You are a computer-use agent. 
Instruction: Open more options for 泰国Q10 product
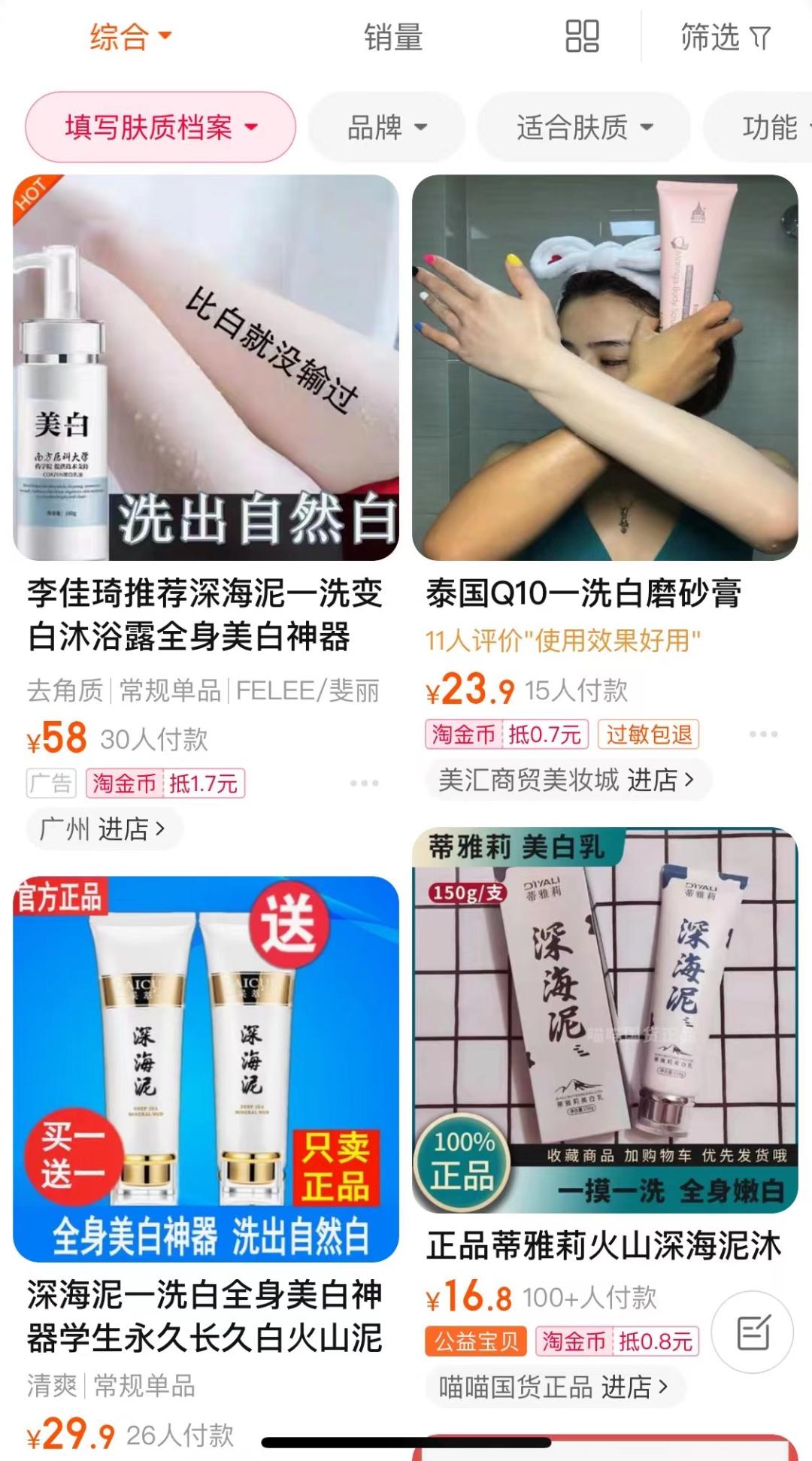(x=762, y=734)
